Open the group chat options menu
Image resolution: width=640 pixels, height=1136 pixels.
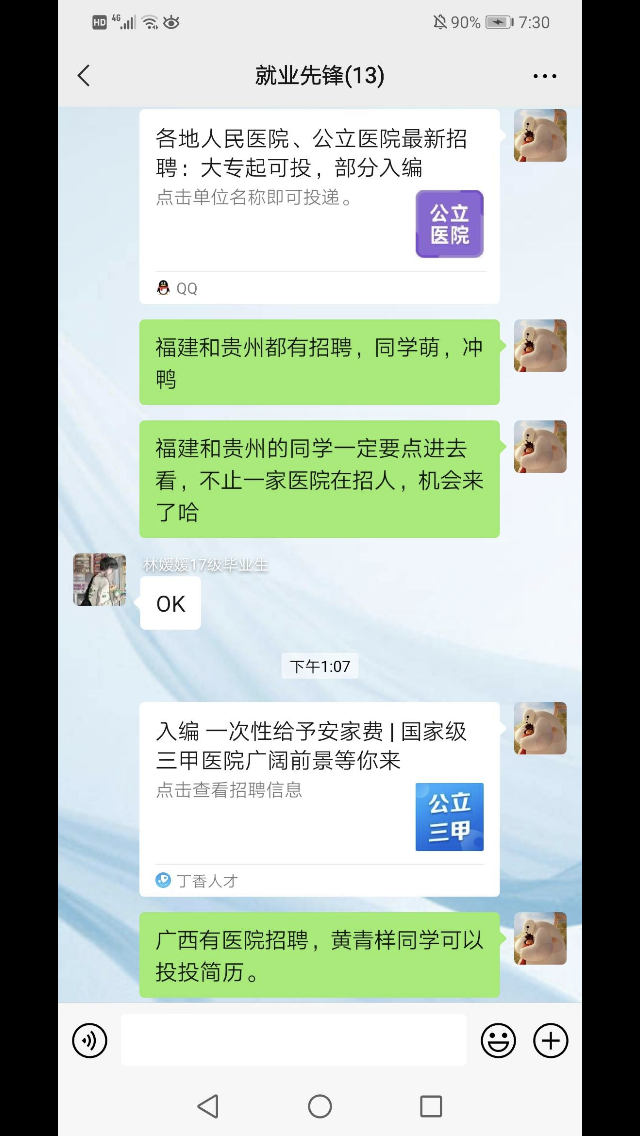coord(544,76)
